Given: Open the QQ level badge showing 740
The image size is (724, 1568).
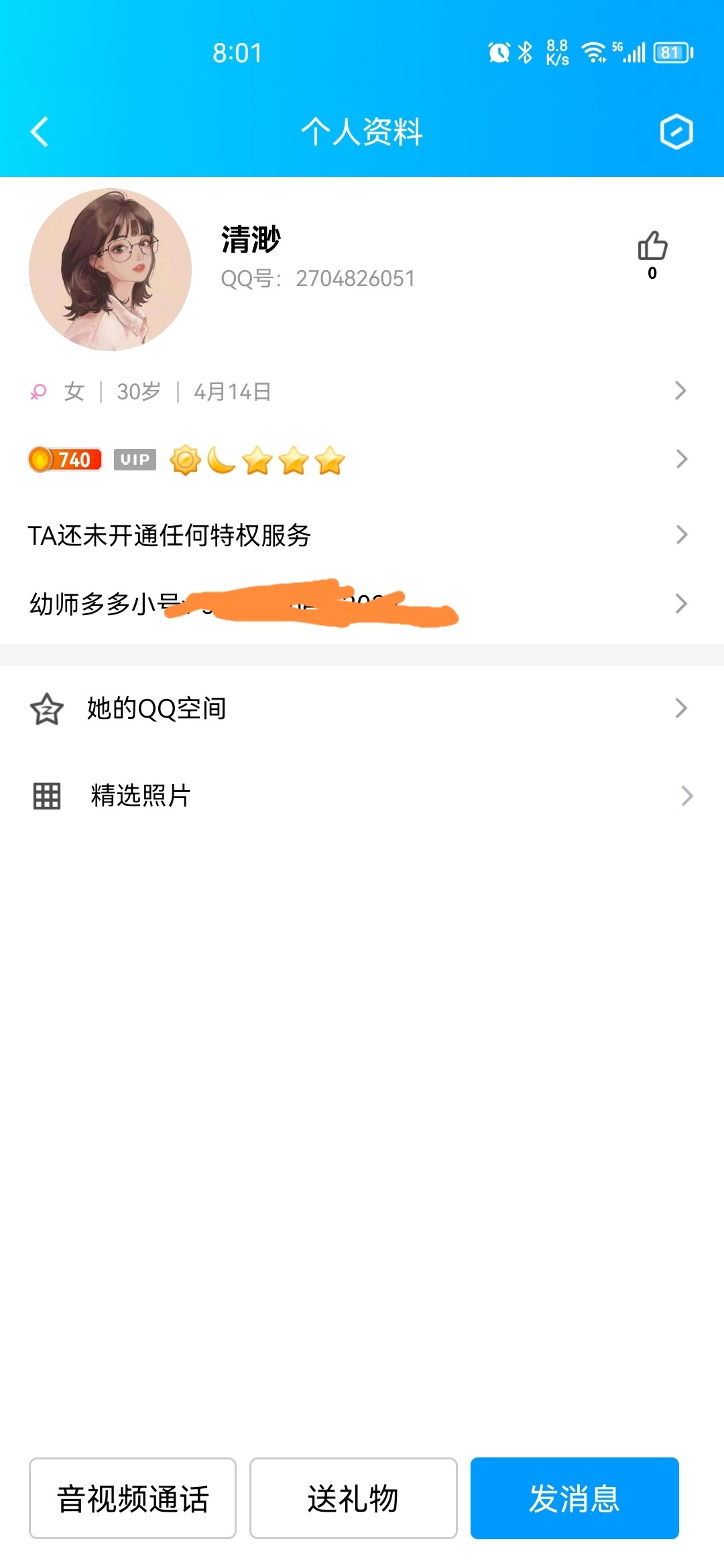Looking at the screenshot, I should [x=65, y=460].
